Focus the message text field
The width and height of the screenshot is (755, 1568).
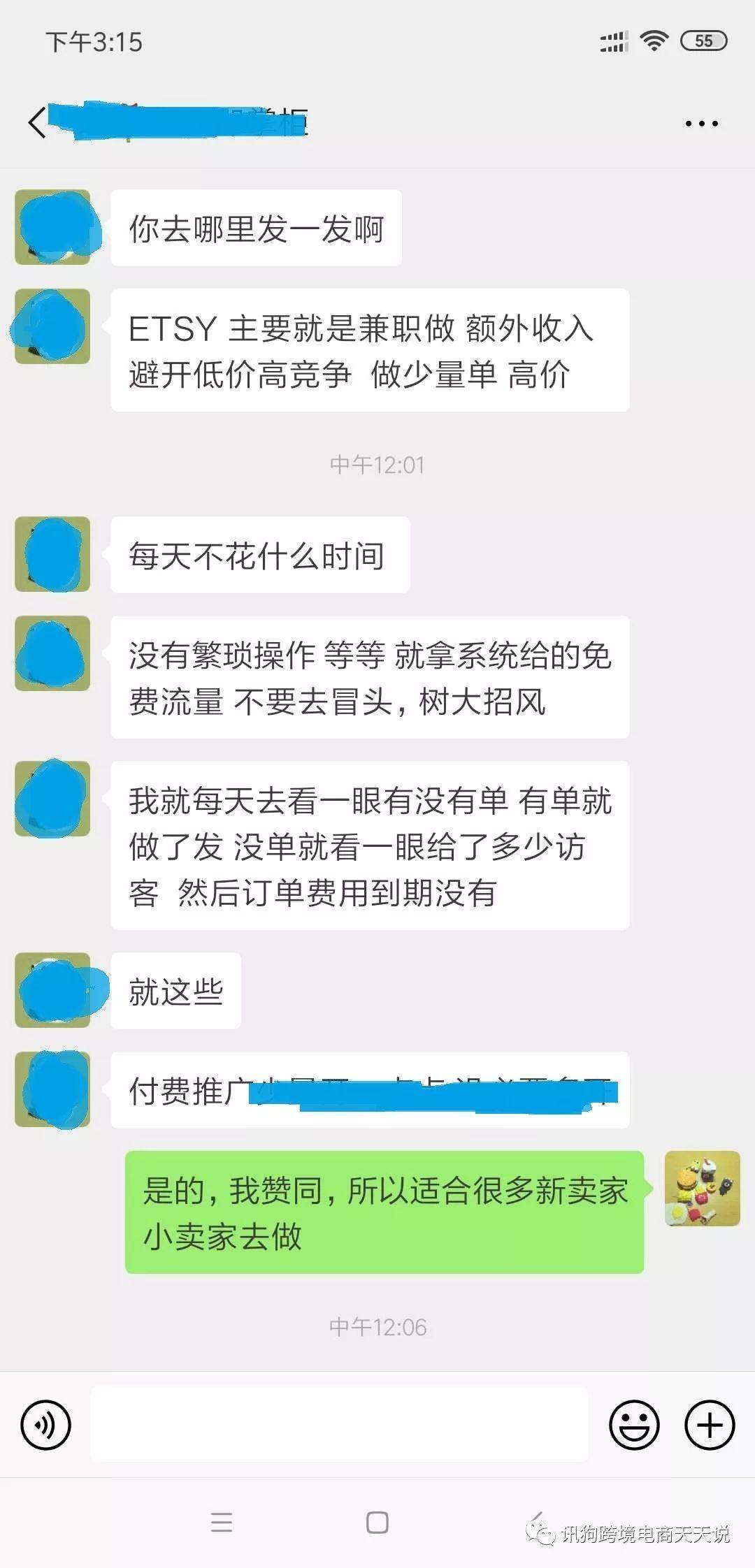[x=339, y=1425]
